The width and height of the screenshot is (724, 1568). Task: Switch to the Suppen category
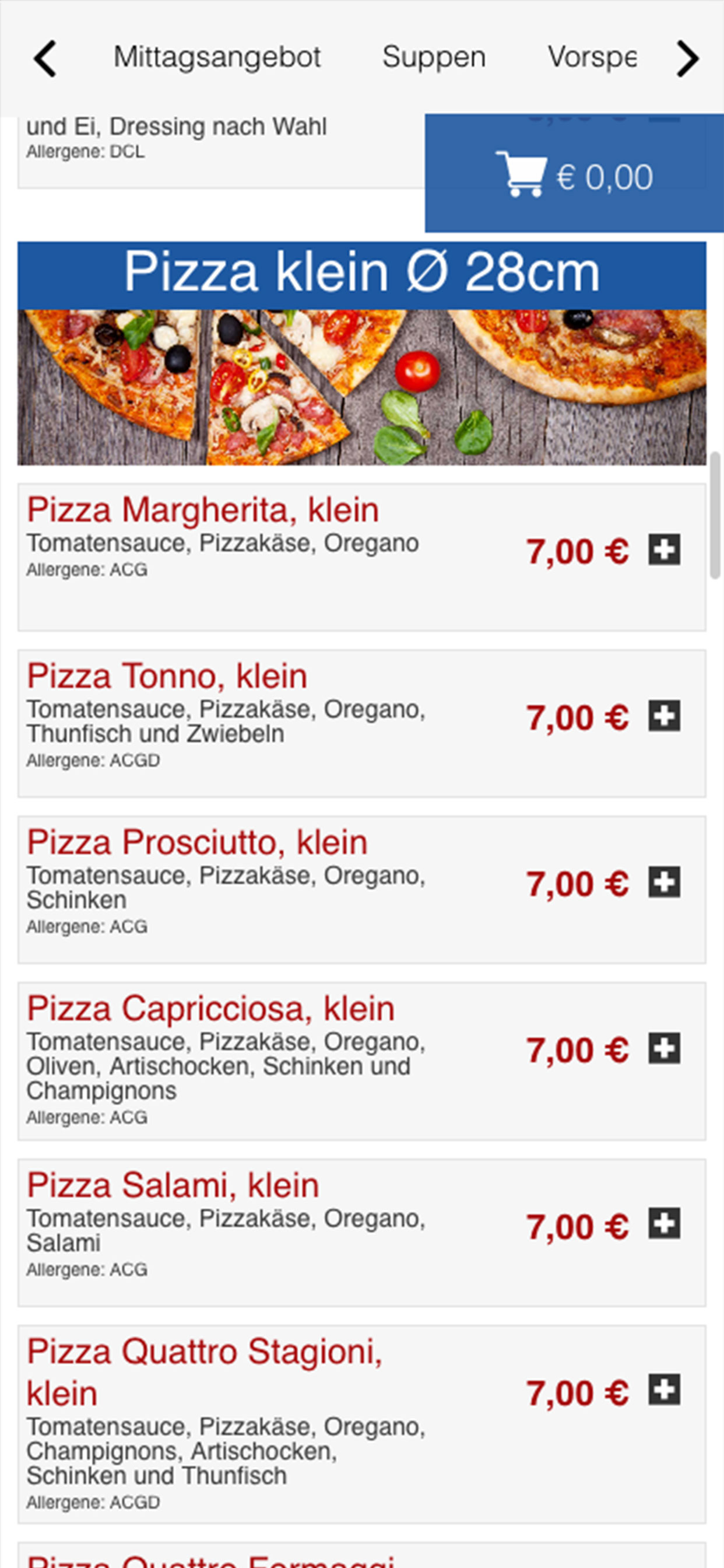tap(434, 57)
